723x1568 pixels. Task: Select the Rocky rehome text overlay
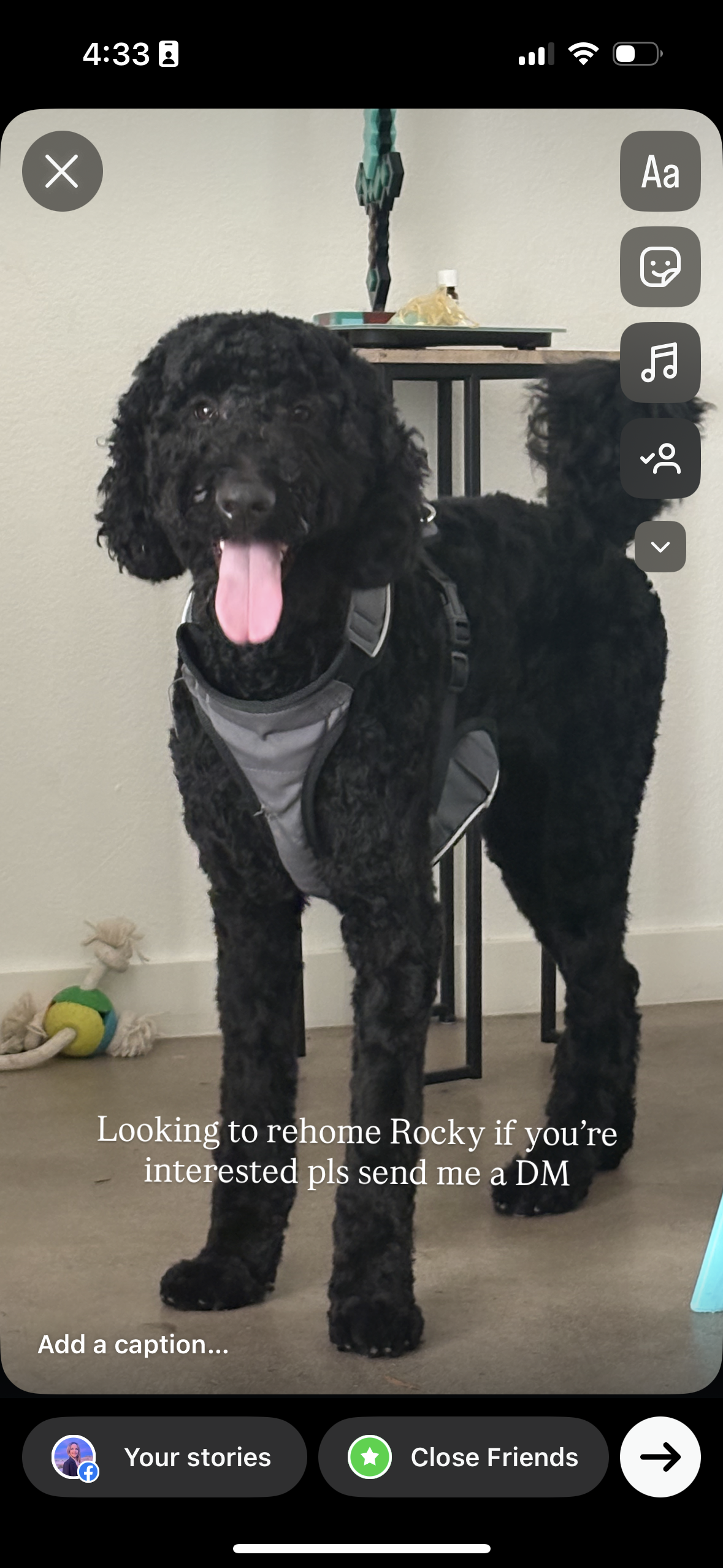357,1151
